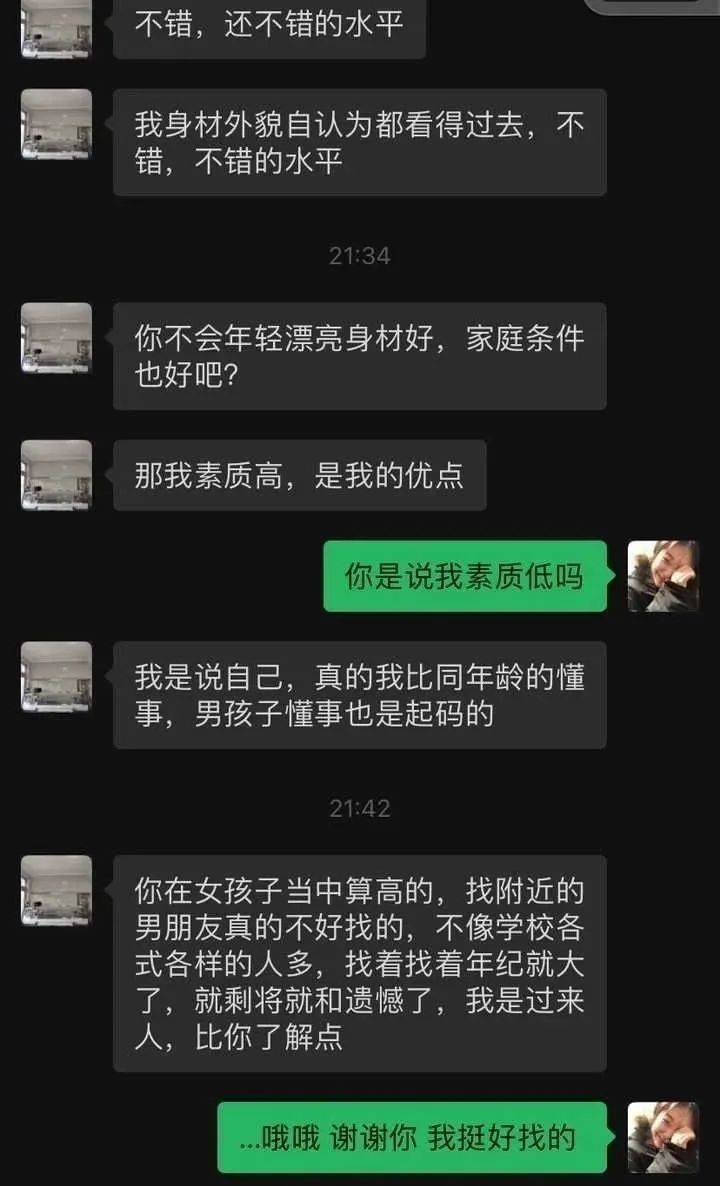
Task: Open sender's avatar beside "那我素质高" message
Action: 56,475
